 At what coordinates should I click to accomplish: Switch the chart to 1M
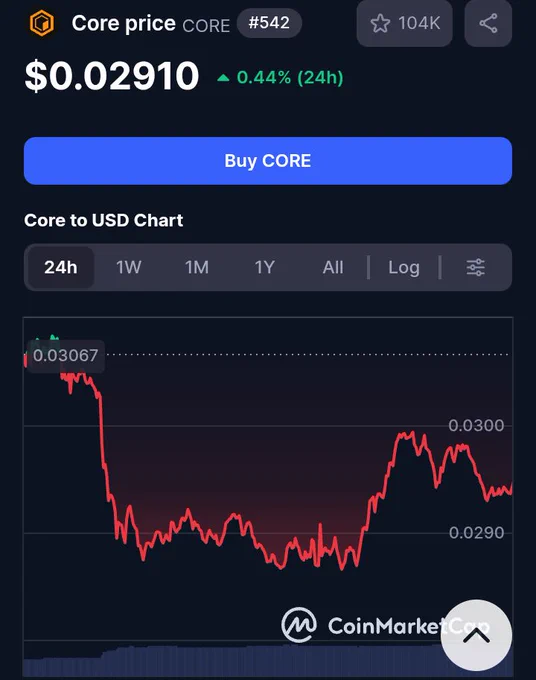tap(196, 267)
